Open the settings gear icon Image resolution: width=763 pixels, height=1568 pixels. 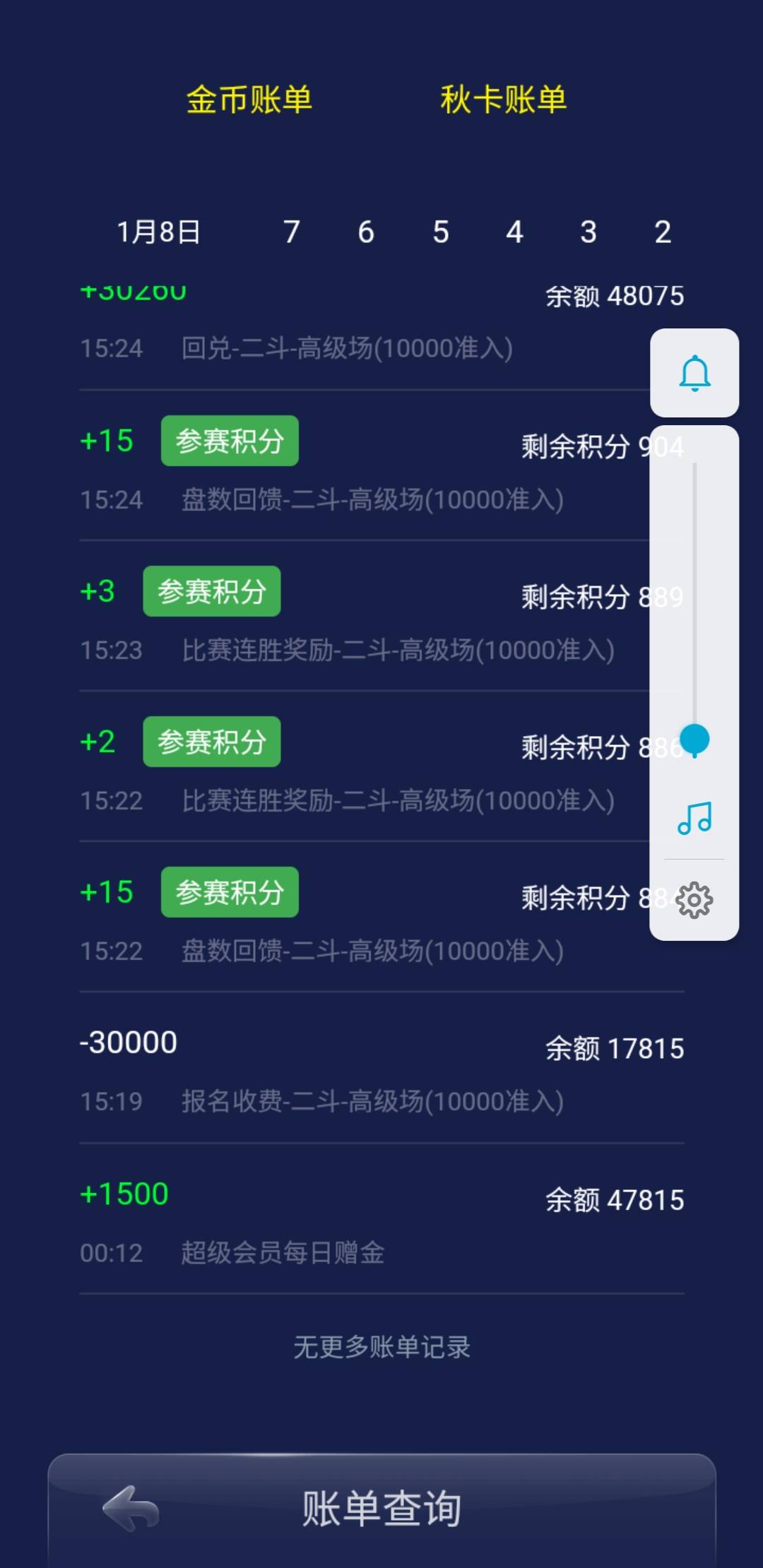click(694, 900)
